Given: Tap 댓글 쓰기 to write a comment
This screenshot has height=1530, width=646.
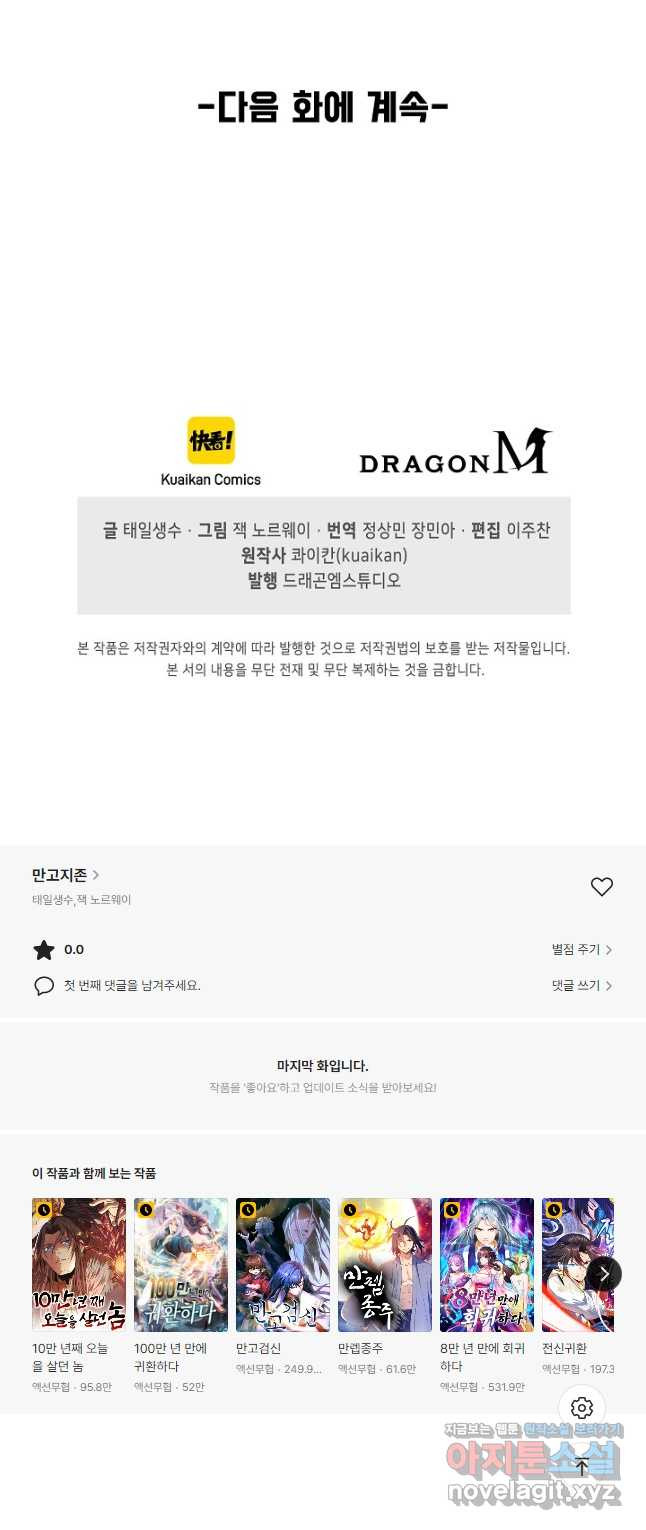Looking at the screenshot, I should [x=581, y=986].
